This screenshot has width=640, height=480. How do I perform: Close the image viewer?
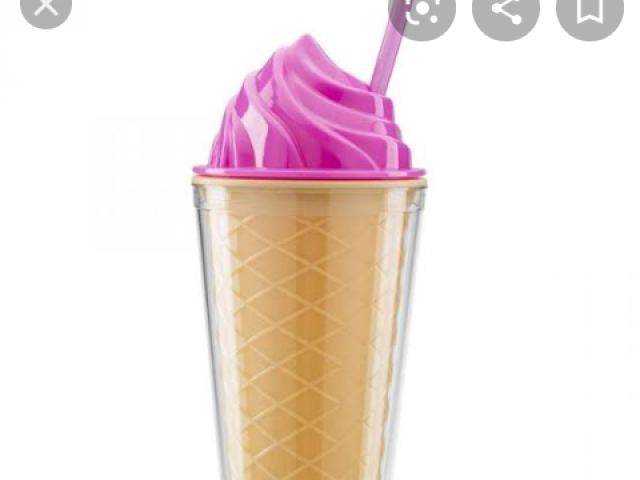[46, 7]
